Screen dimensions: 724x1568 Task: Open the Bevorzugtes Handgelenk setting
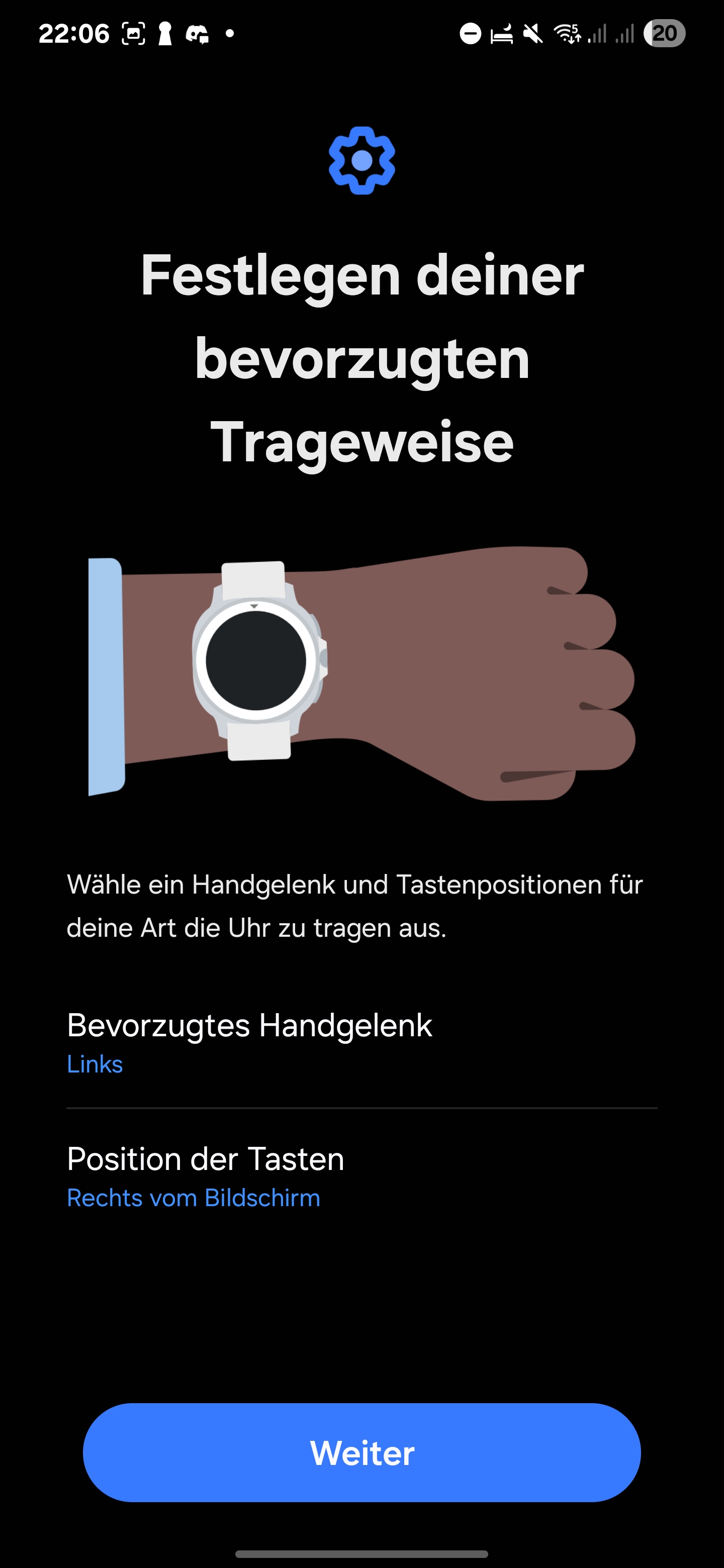point(361,1042)
